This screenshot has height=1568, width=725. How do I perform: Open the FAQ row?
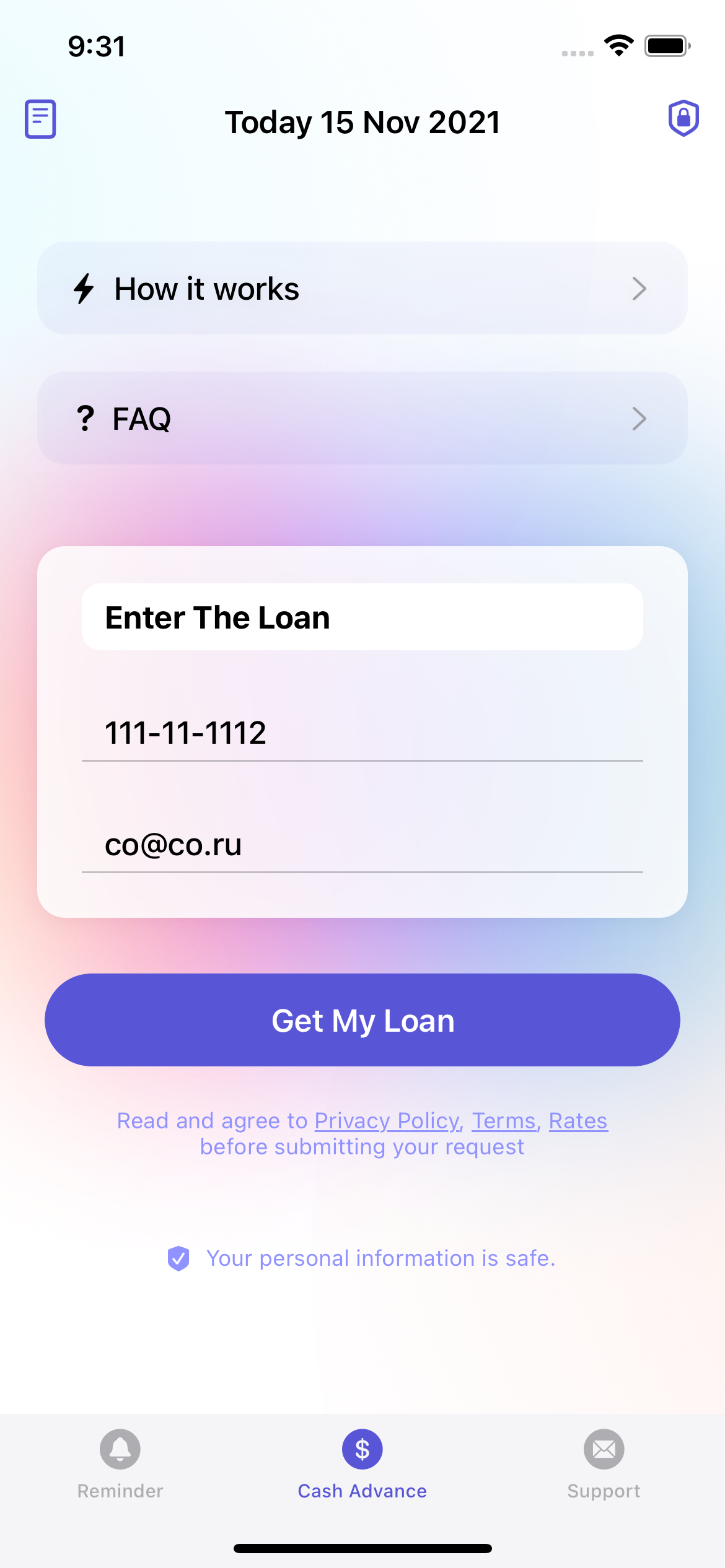pos(362,418)
